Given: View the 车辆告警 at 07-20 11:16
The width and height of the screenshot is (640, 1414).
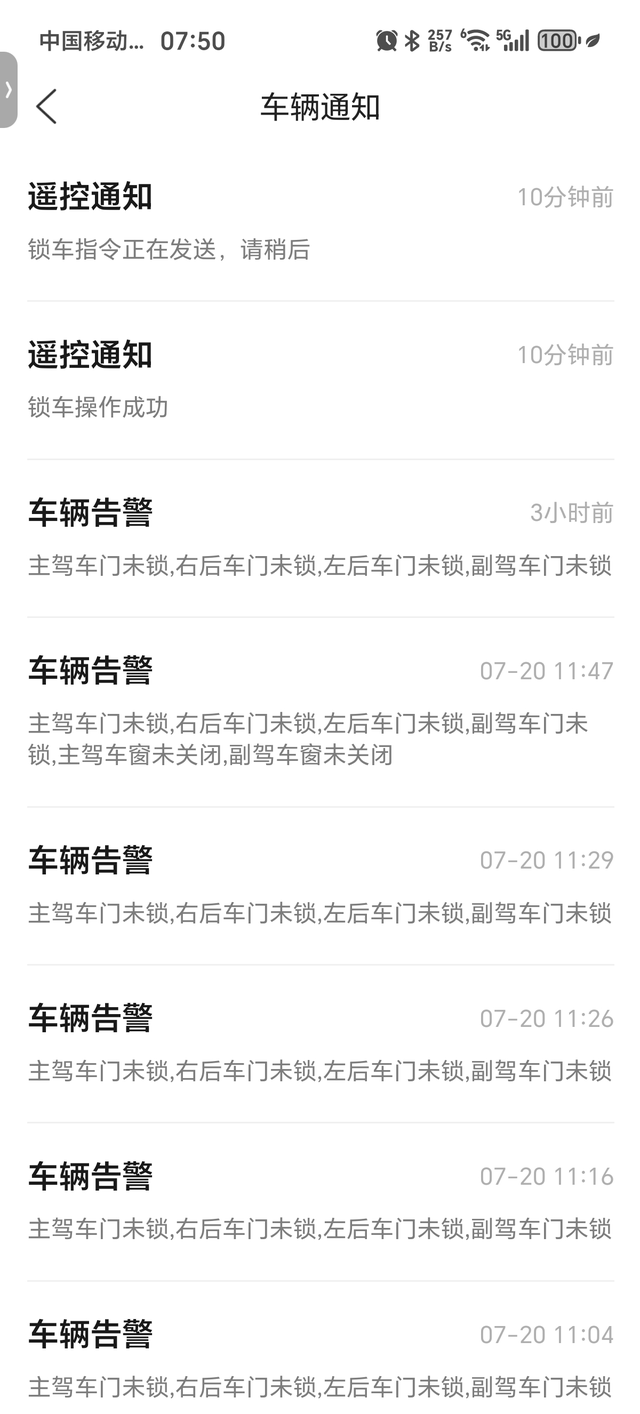Looking at the screenshot, I should tap(320, 1201).
